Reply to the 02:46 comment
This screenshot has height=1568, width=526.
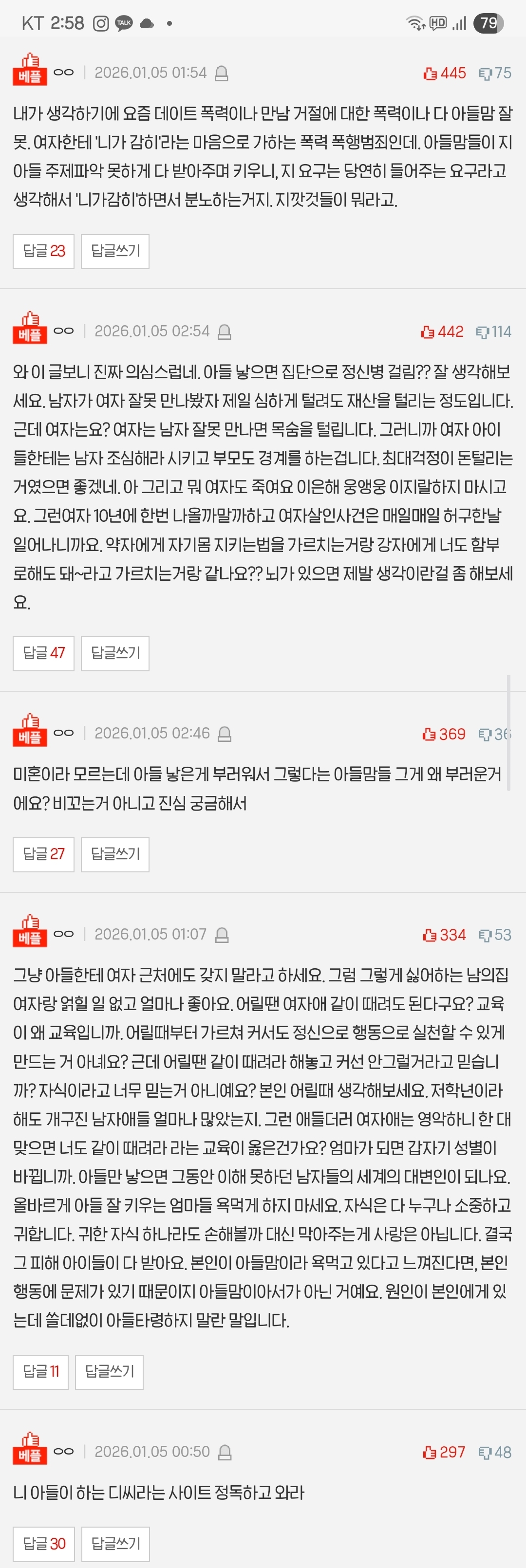coord(115,854)
